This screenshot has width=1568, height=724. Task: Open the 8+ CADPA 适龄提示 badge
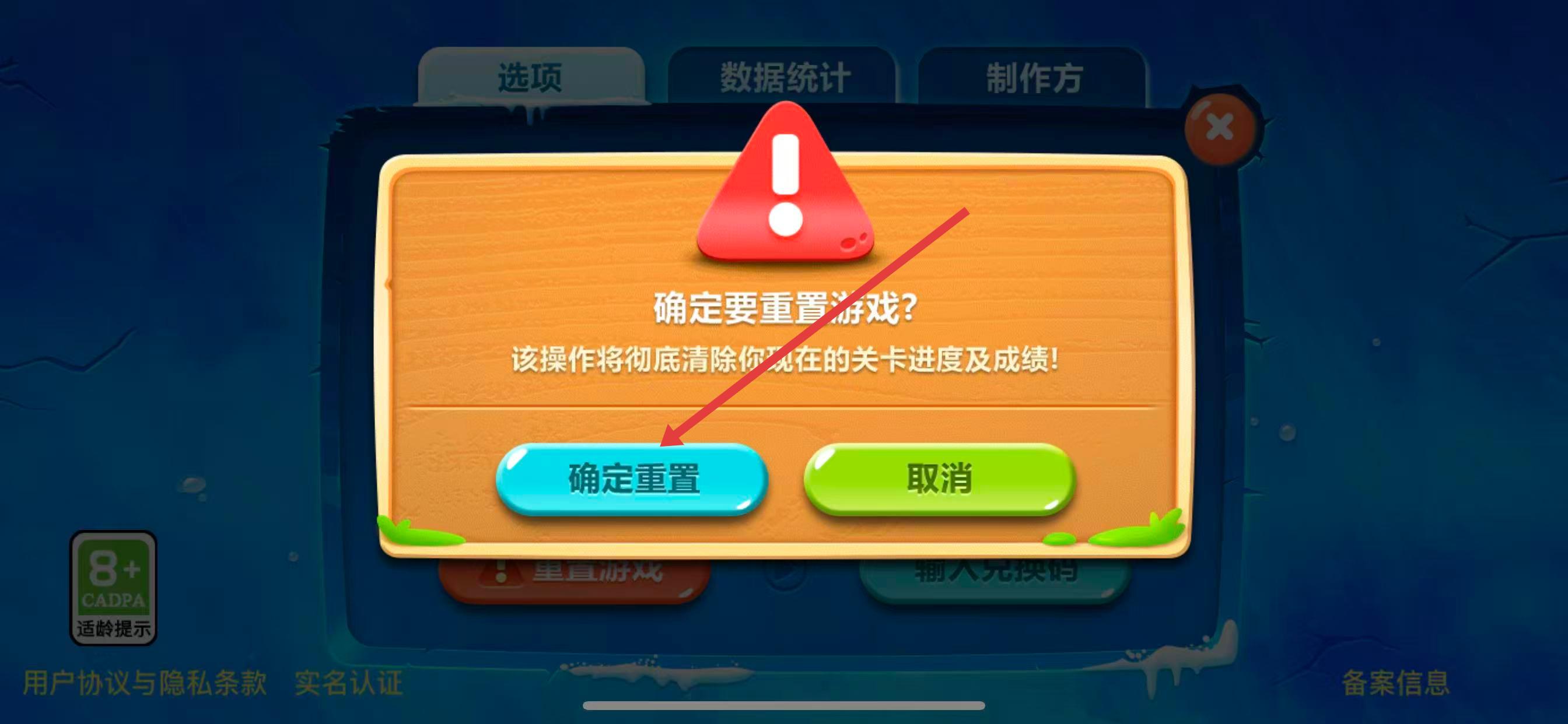(x=114, y=588)
